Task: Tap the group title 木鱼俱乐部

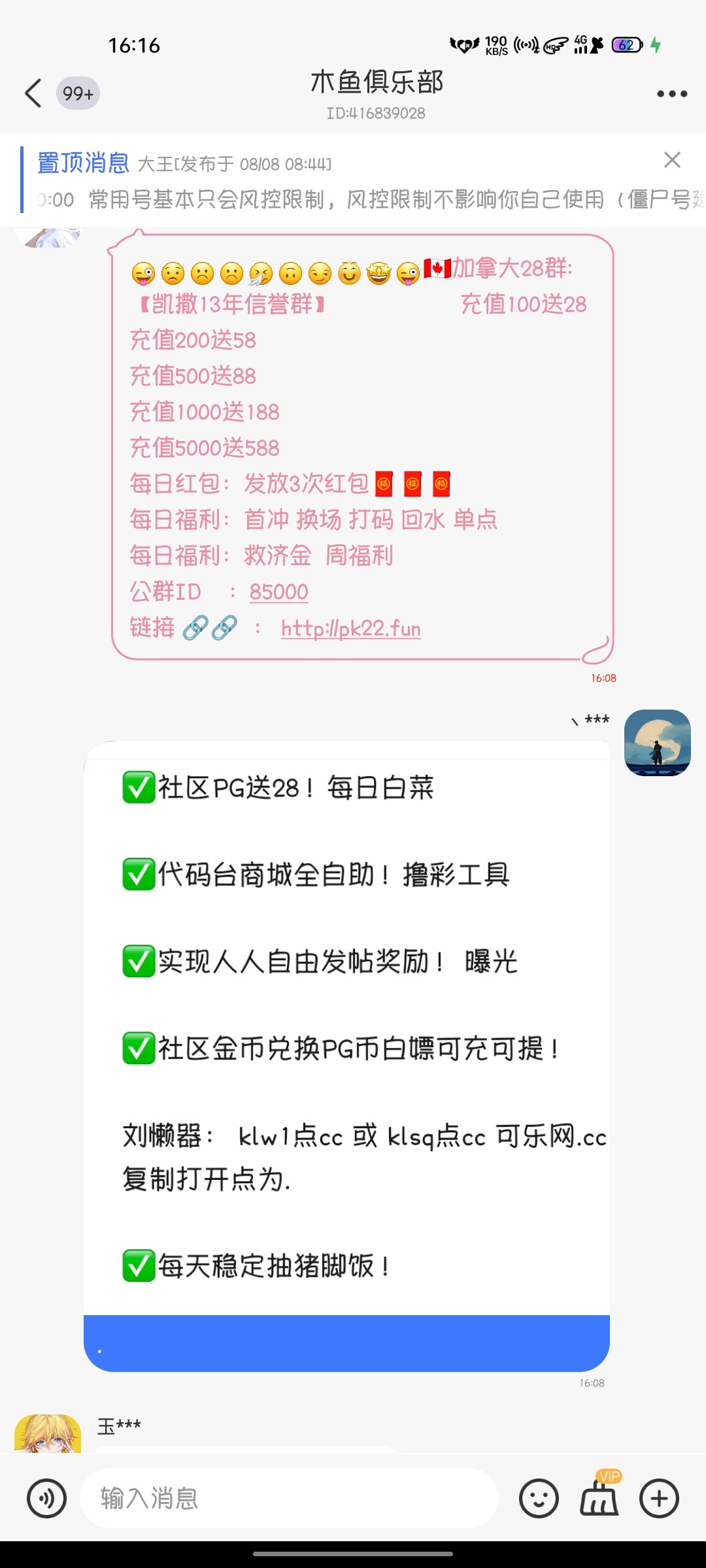Action: (x=377, y=84)
